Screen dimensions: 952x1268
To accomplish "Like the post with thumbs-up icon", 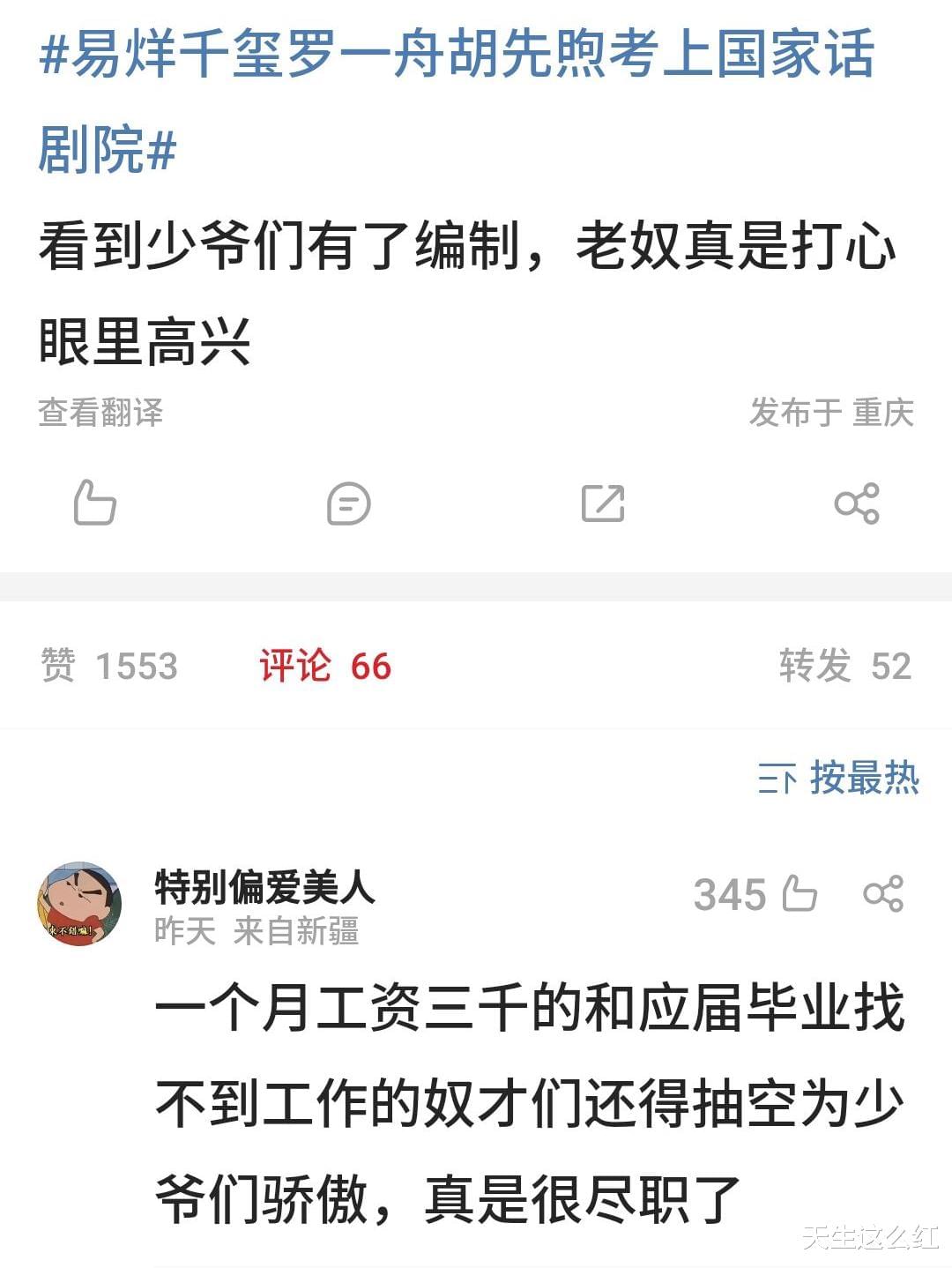I will [95, 503].
